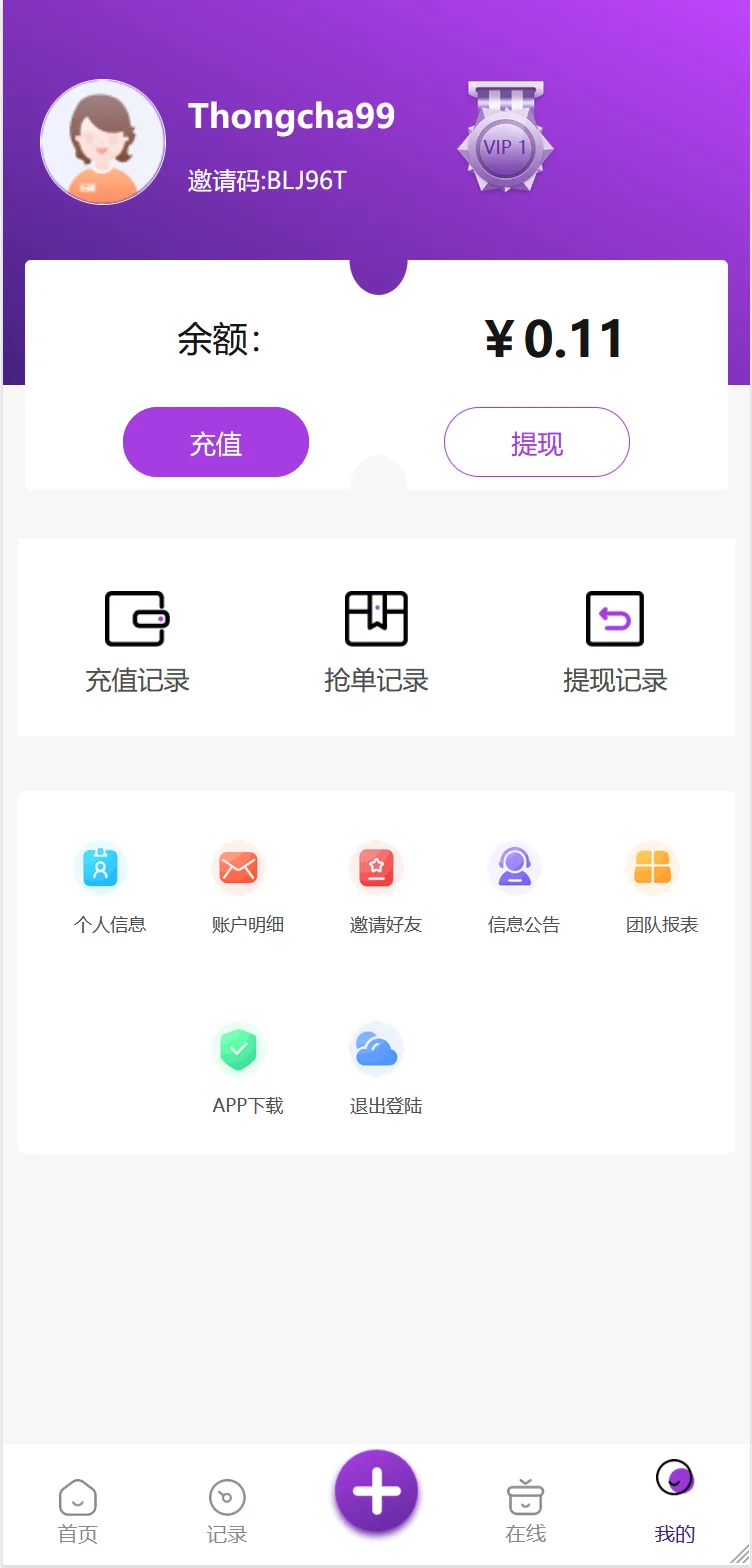This screenshot has width=752, height=1568.
Task: Tap the purple plus button
Action: point(376,1492)
